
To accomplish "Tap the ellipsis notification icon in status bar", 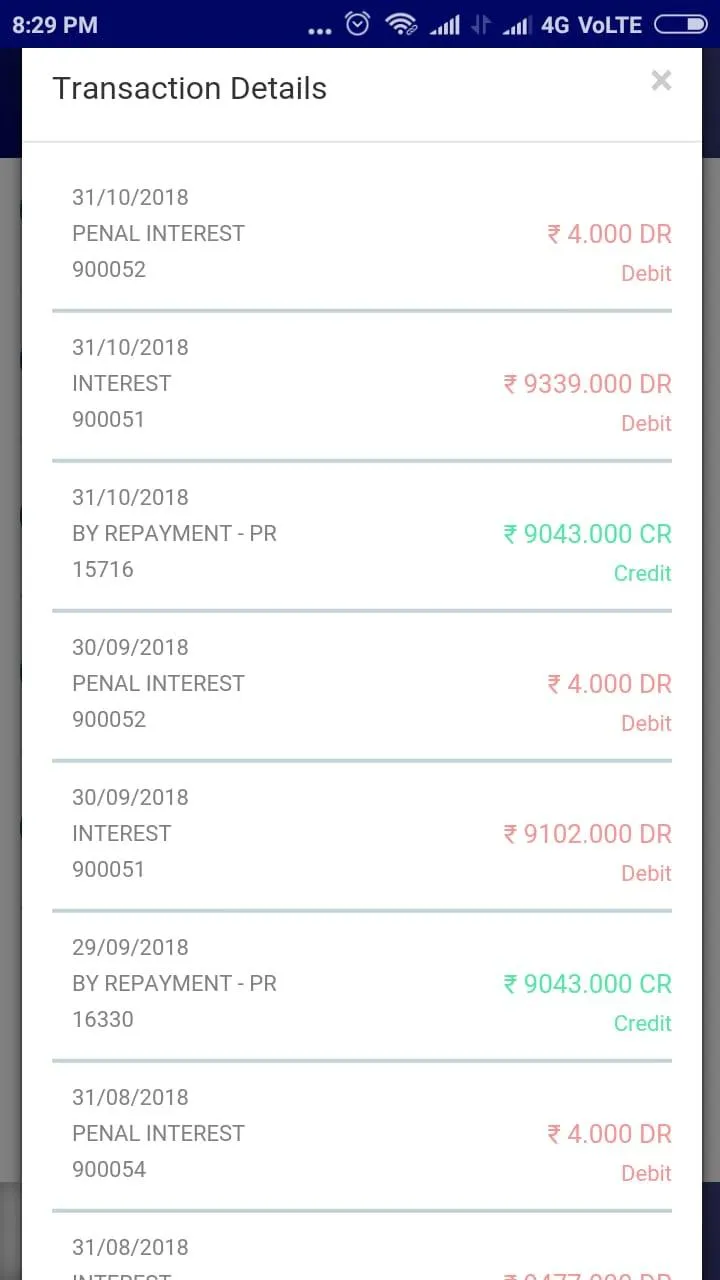I will coord(320,28).
